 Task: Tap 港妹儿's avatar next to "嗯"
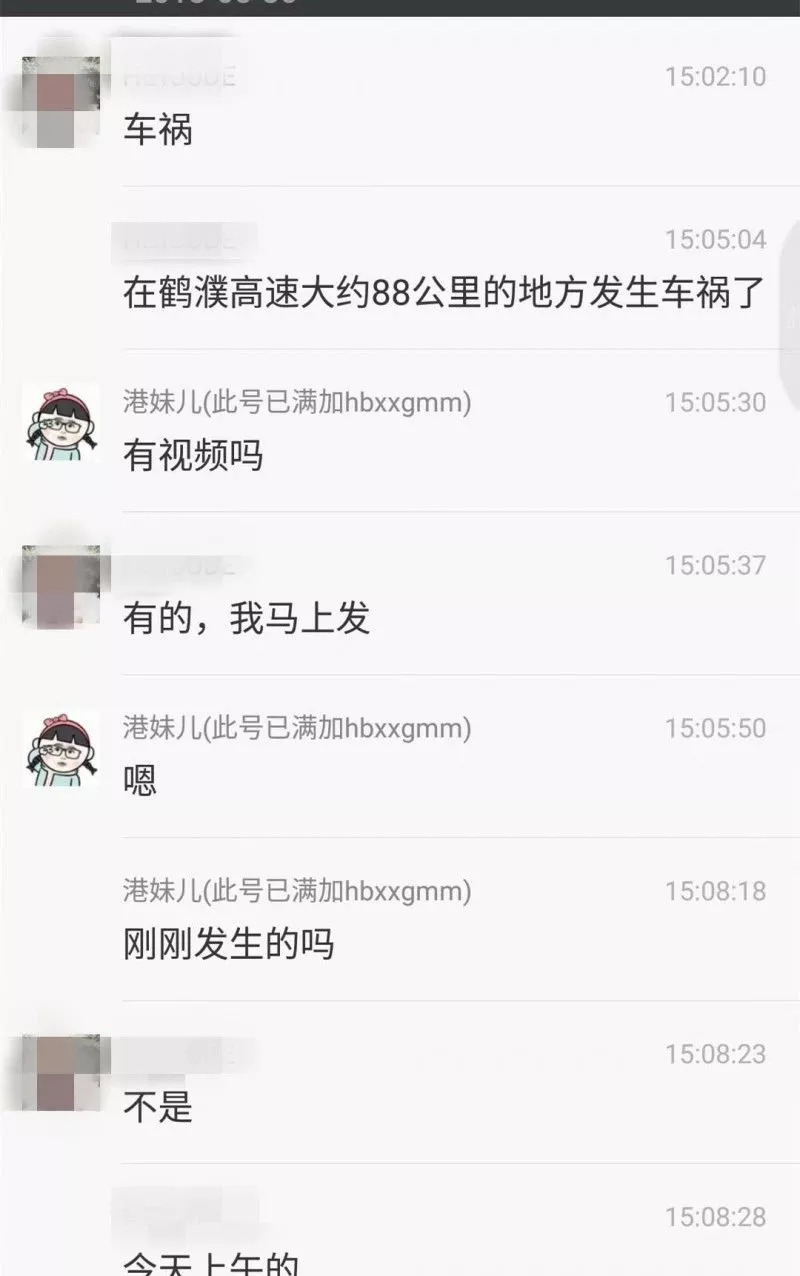[61, 750]
